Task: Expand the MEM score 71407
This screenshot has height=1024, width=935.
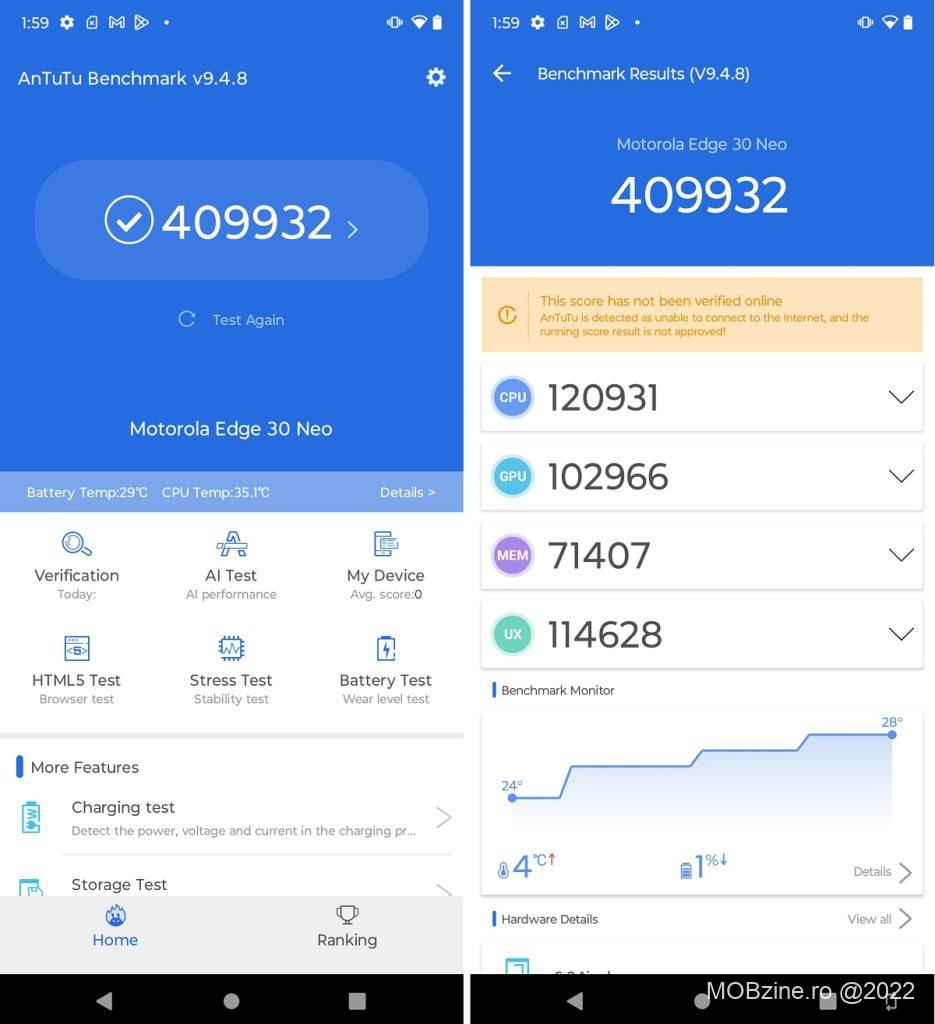Action: pyautogui.click(x=900, y=555)
